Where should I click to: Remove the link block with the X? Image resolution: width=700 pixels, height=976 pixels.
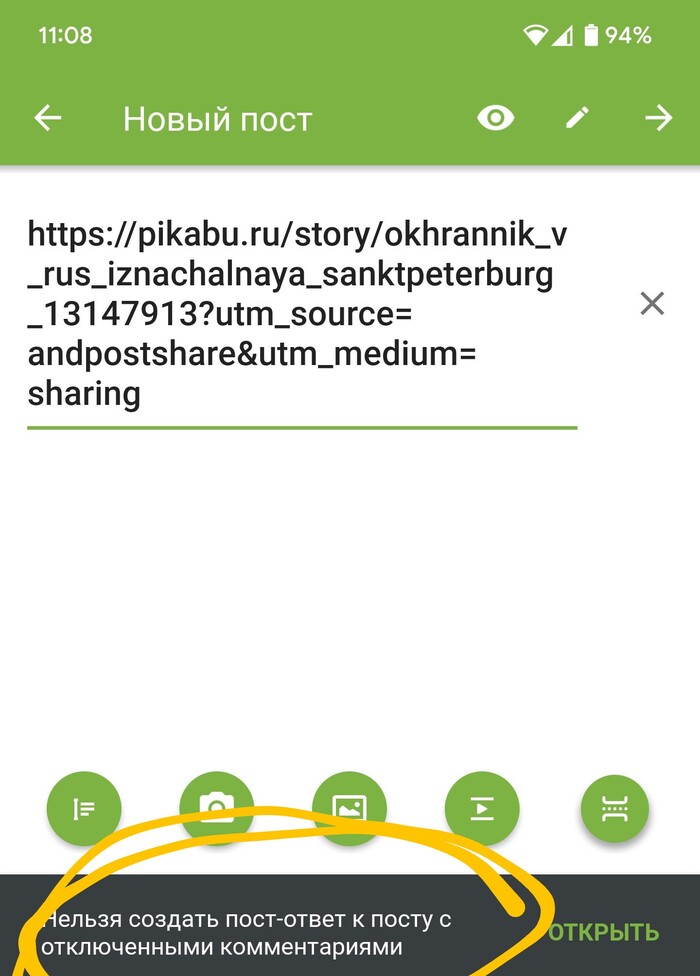click(x=652, y=304)
